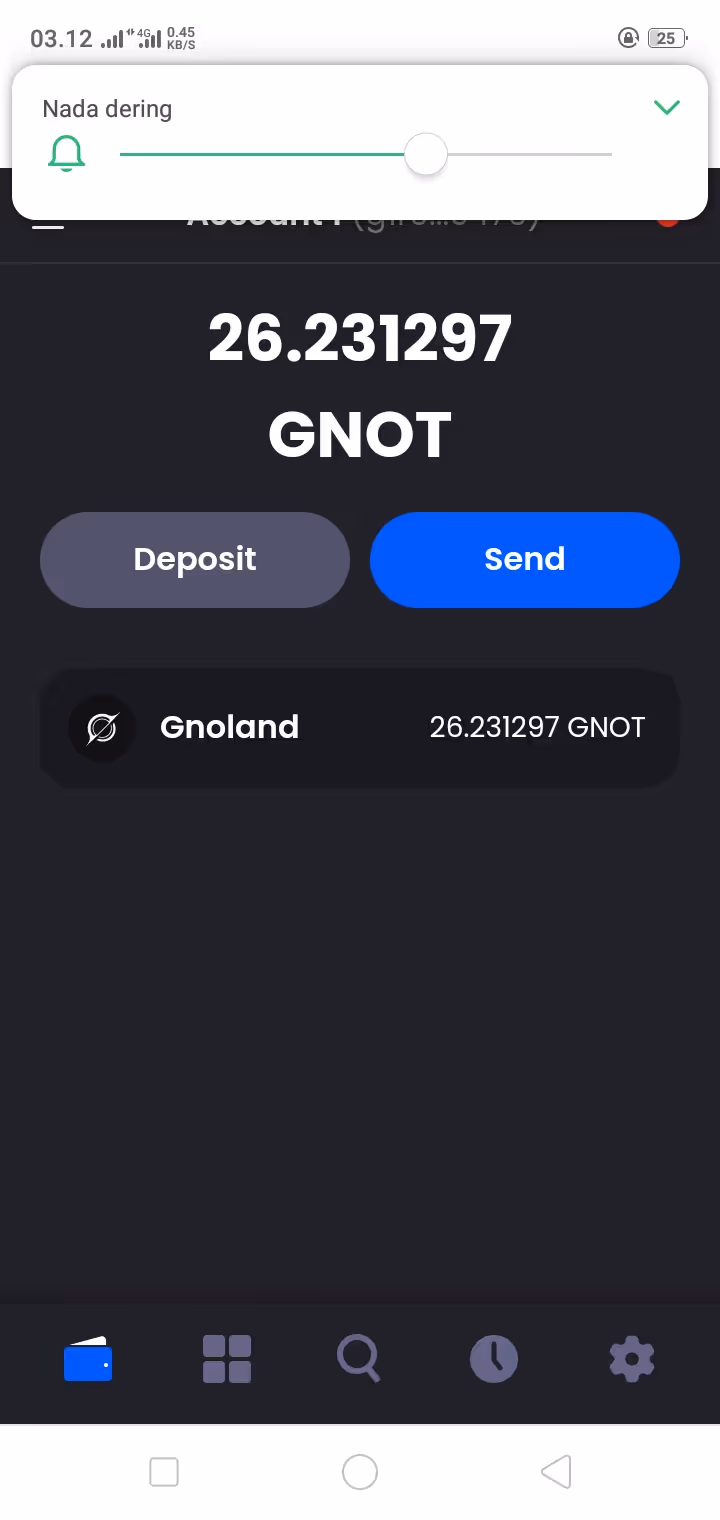
Task: Open the Deposit screen
Action: coord(195,559)
